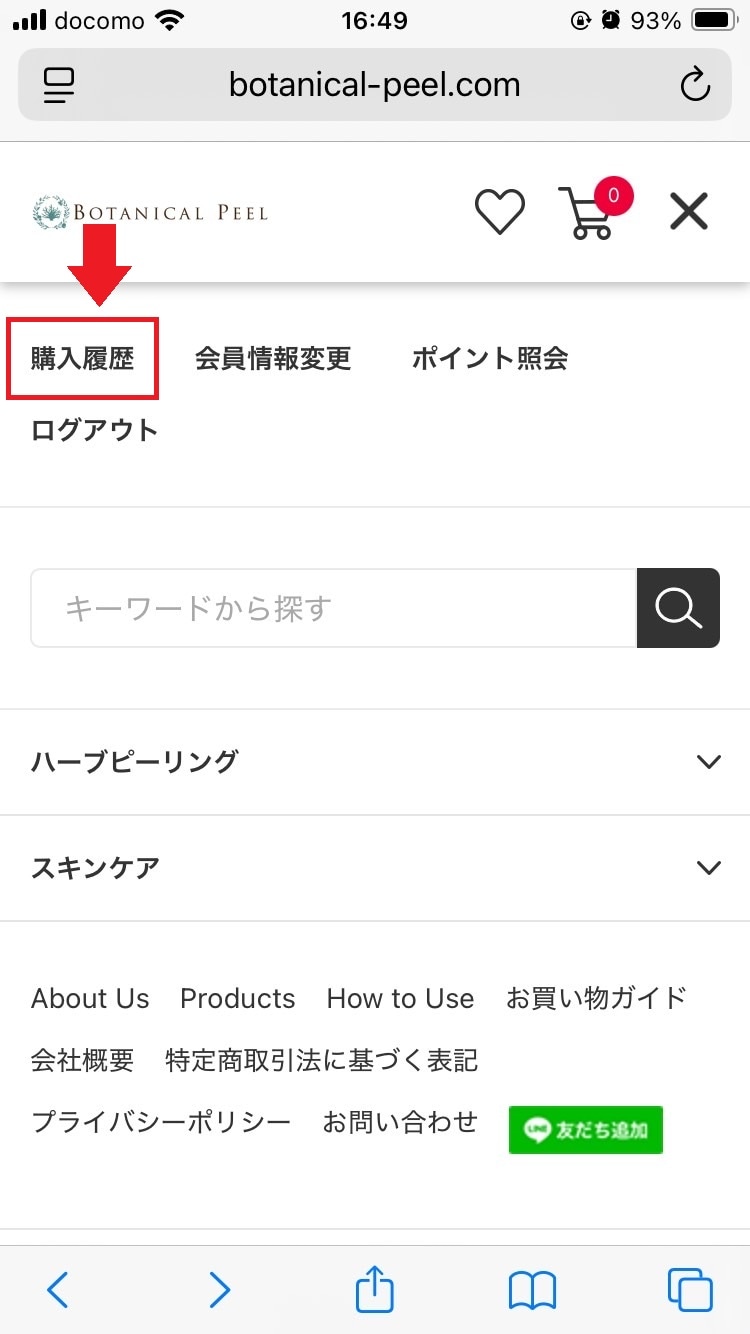Open the favorites heart icon
This screenshot has width=750, height=1334.
tap(499, 212)
